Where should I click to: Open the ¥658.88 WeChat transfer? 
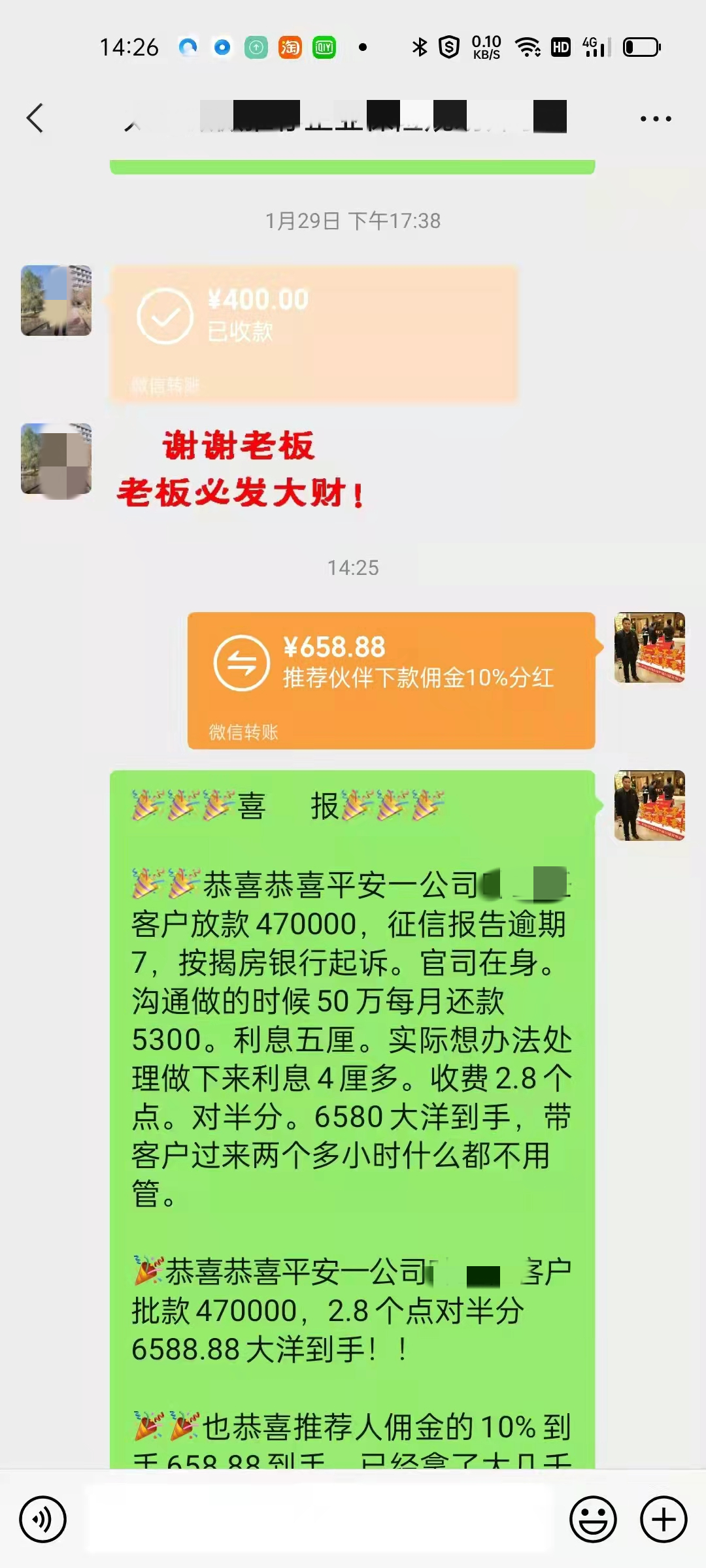tap(391, 680)
